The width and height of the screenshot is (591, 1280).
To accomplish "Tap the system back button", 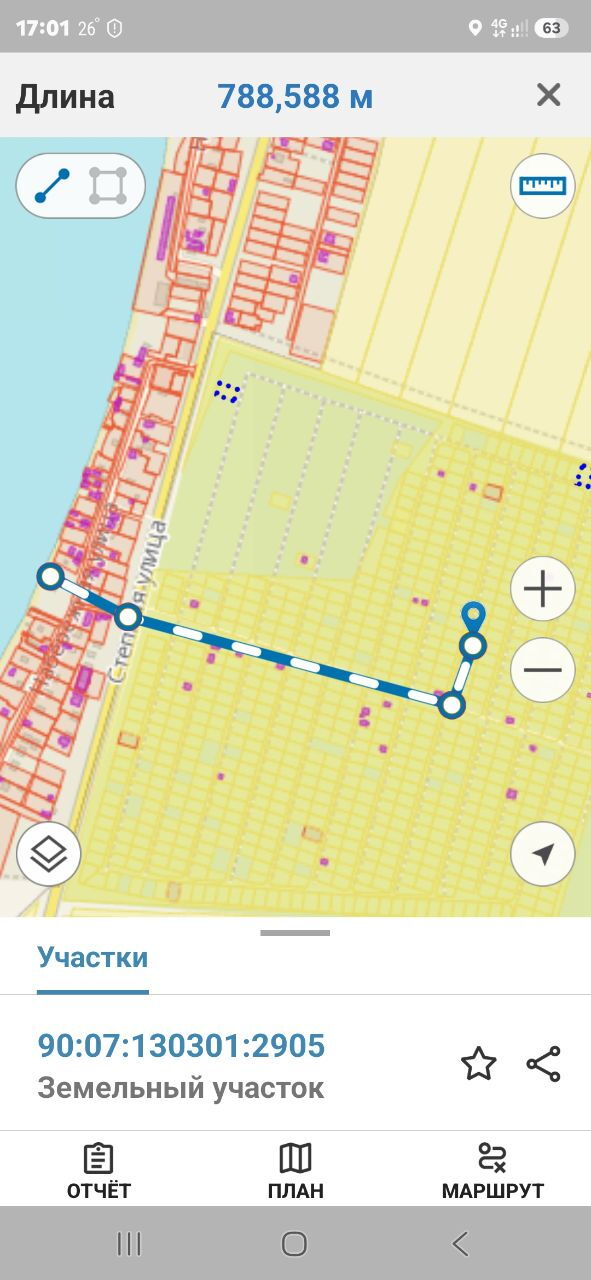I will tap(460, 1243).
